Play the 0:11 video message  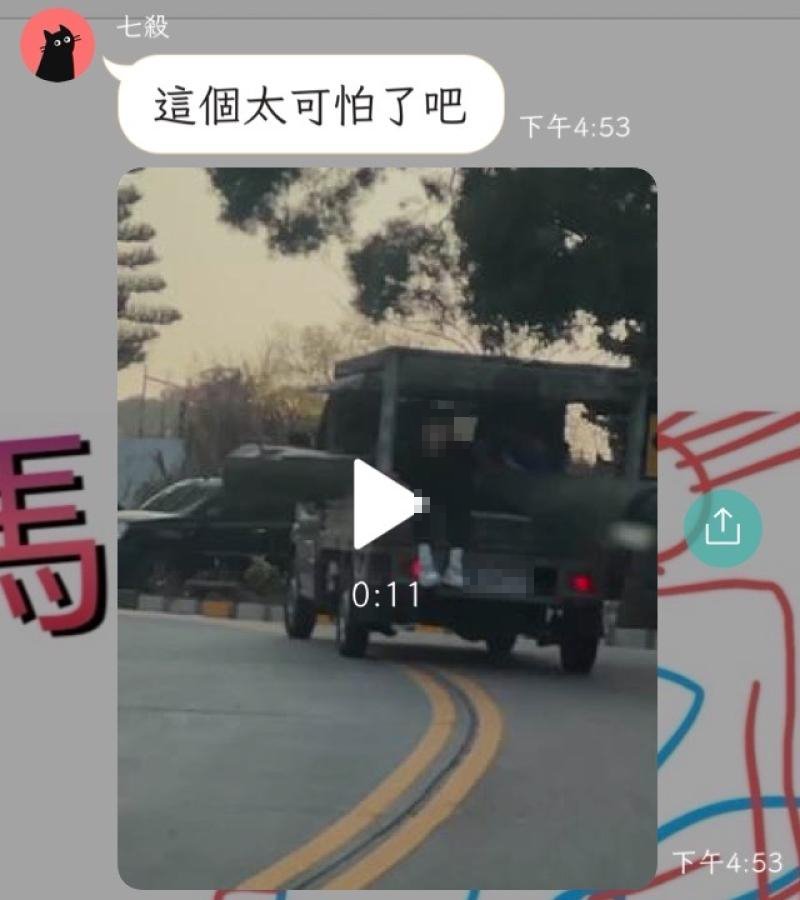tap(384, 504)
